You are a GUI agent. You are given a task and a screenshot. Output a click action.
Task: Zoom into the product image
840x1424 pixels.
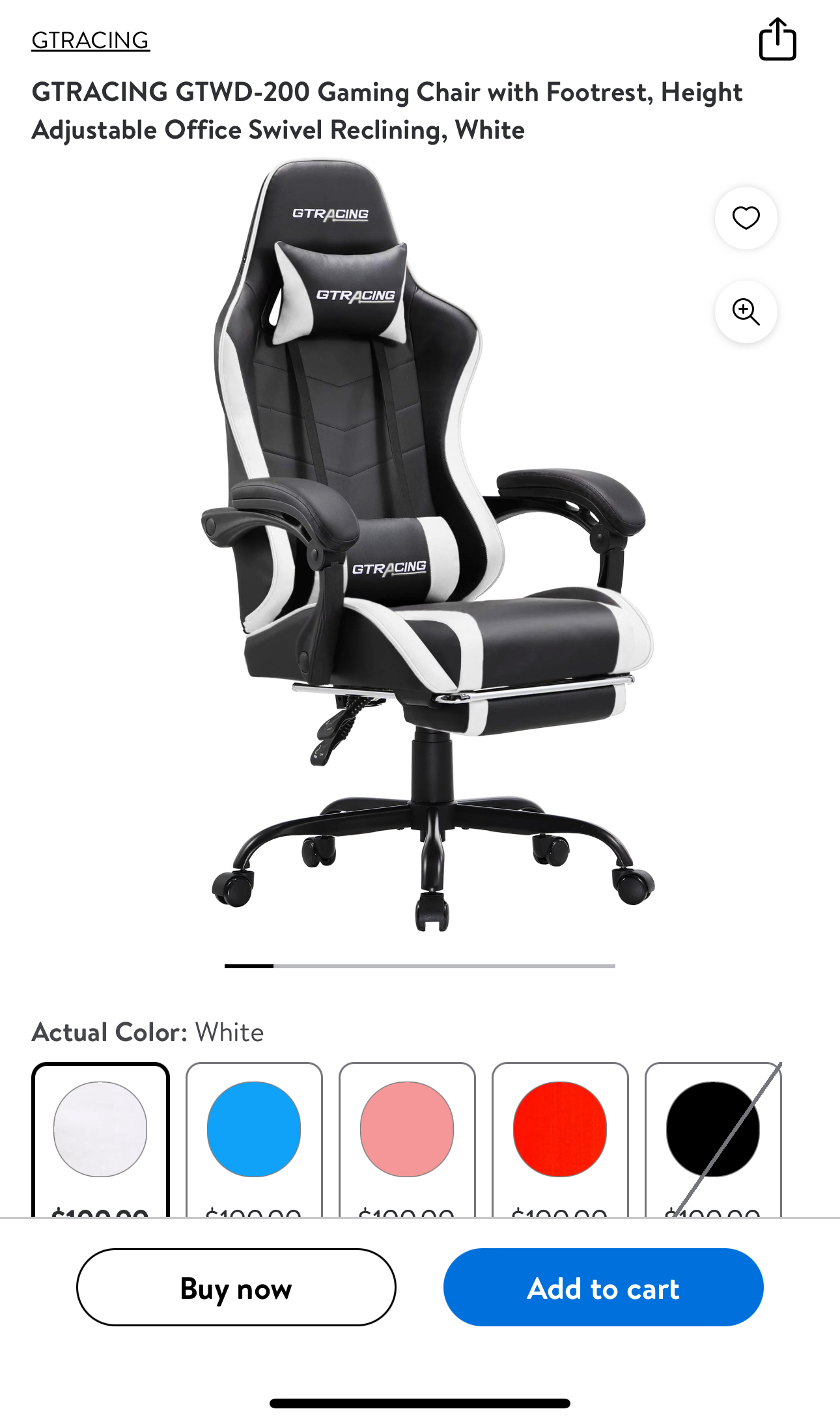pos(746,311)
